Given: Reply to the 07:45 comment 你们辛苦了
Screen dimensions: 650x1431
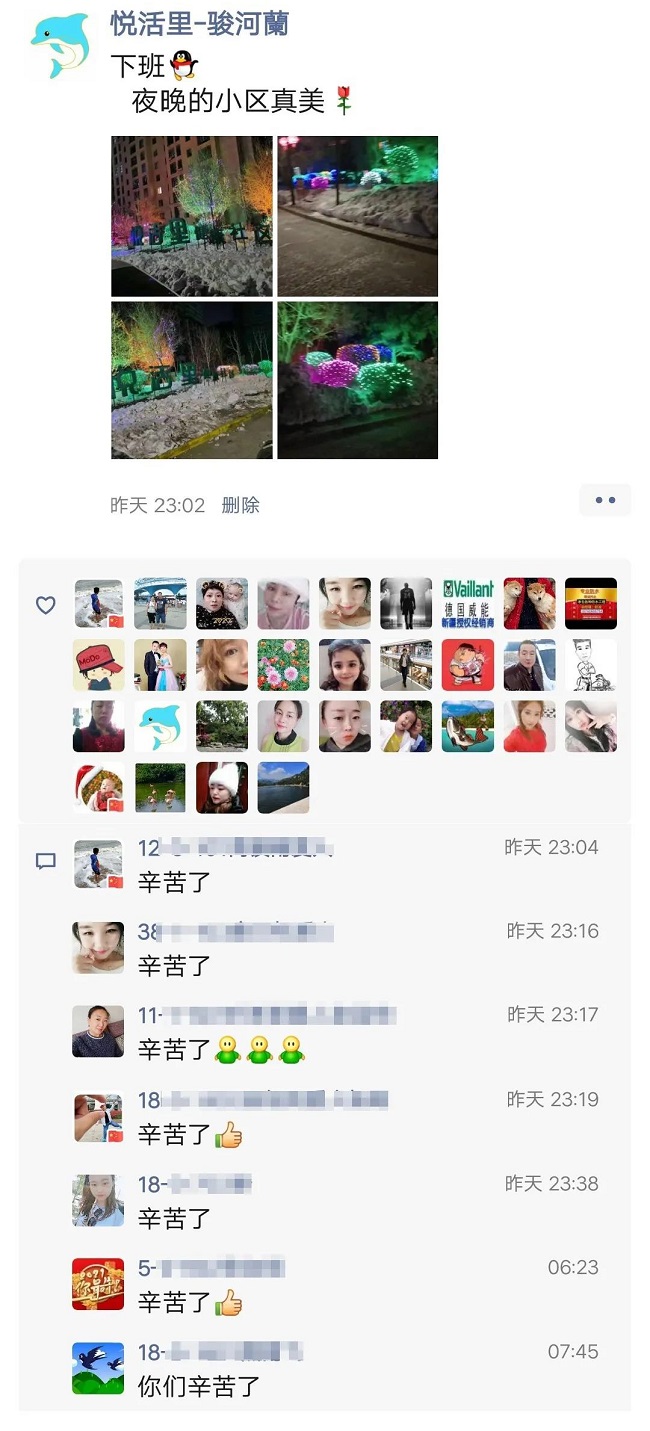Looking at the screenshot, I should coord(198,1386).
